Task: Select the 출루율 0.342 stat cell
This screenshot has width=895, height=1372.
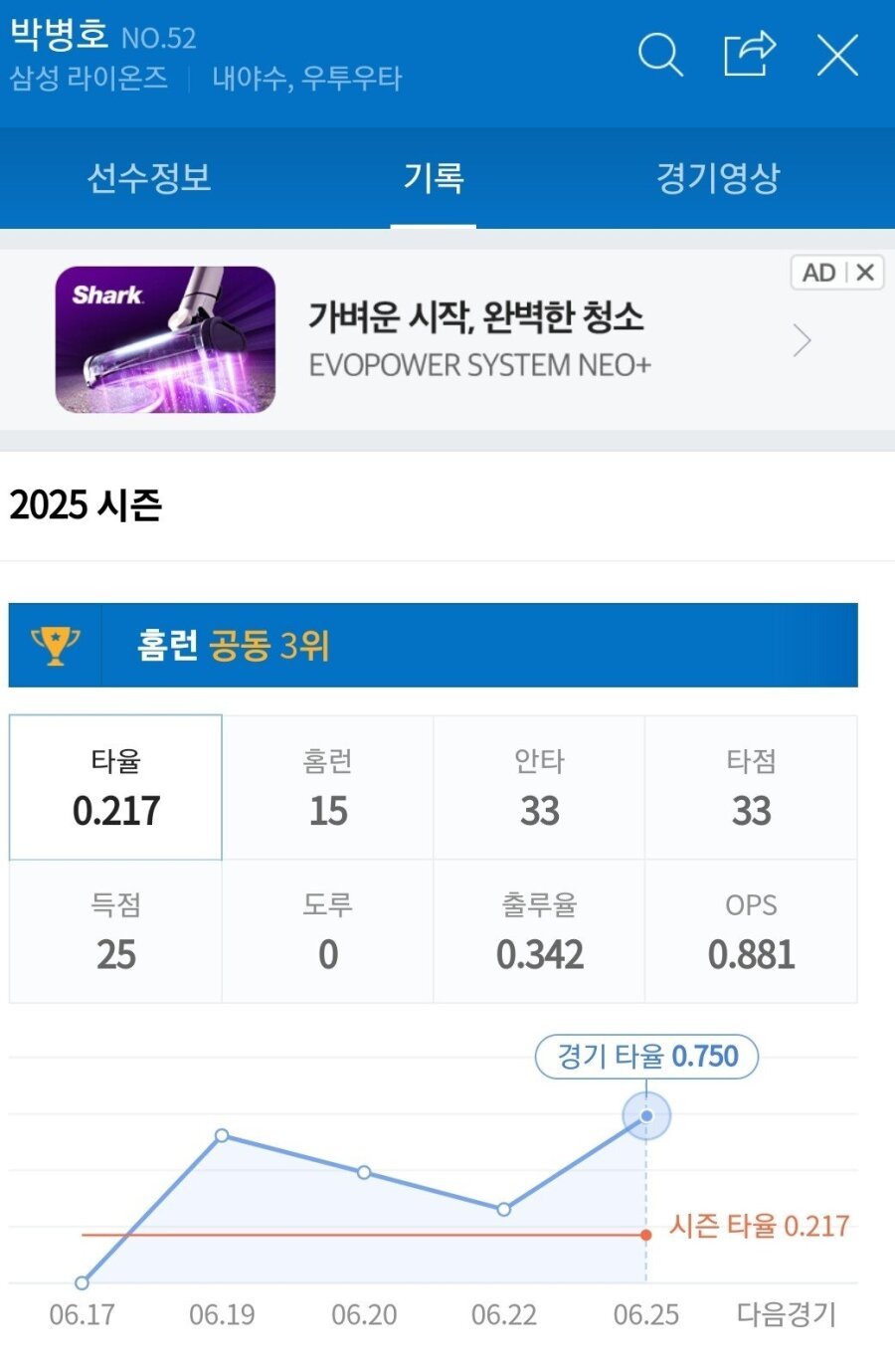Action: click(539, 931)
